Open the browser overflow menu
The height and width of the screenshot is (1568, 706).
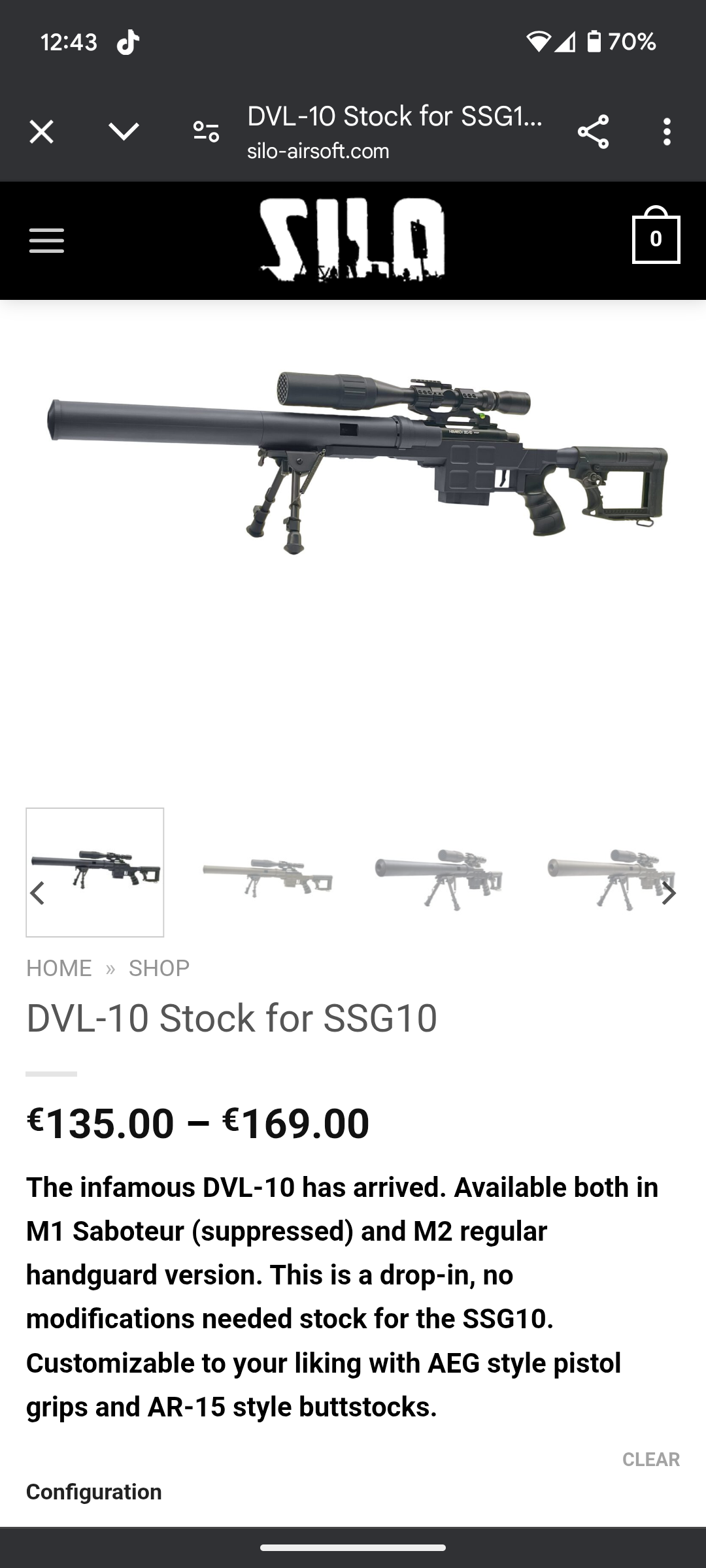coord(666,132)
